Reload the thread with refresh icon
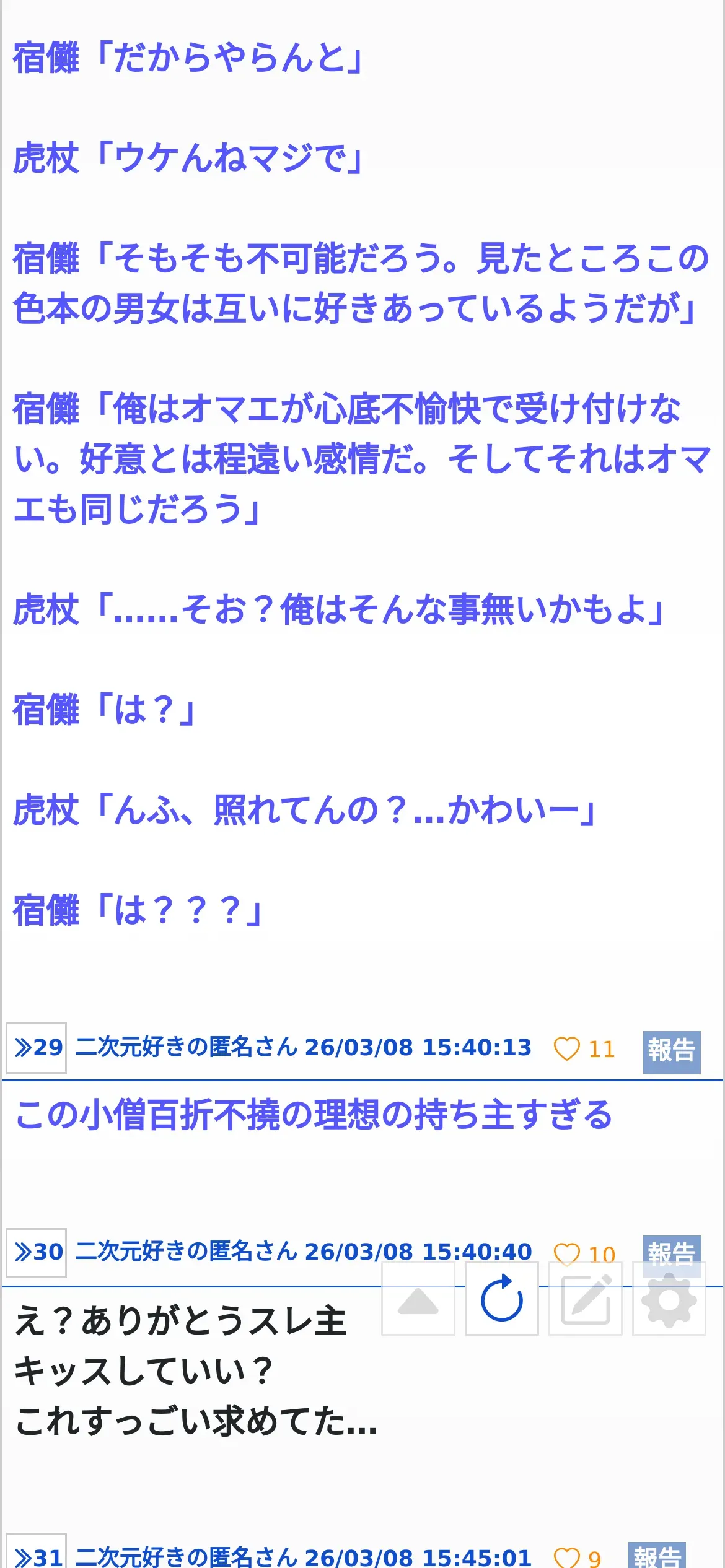 [502, 1299]
